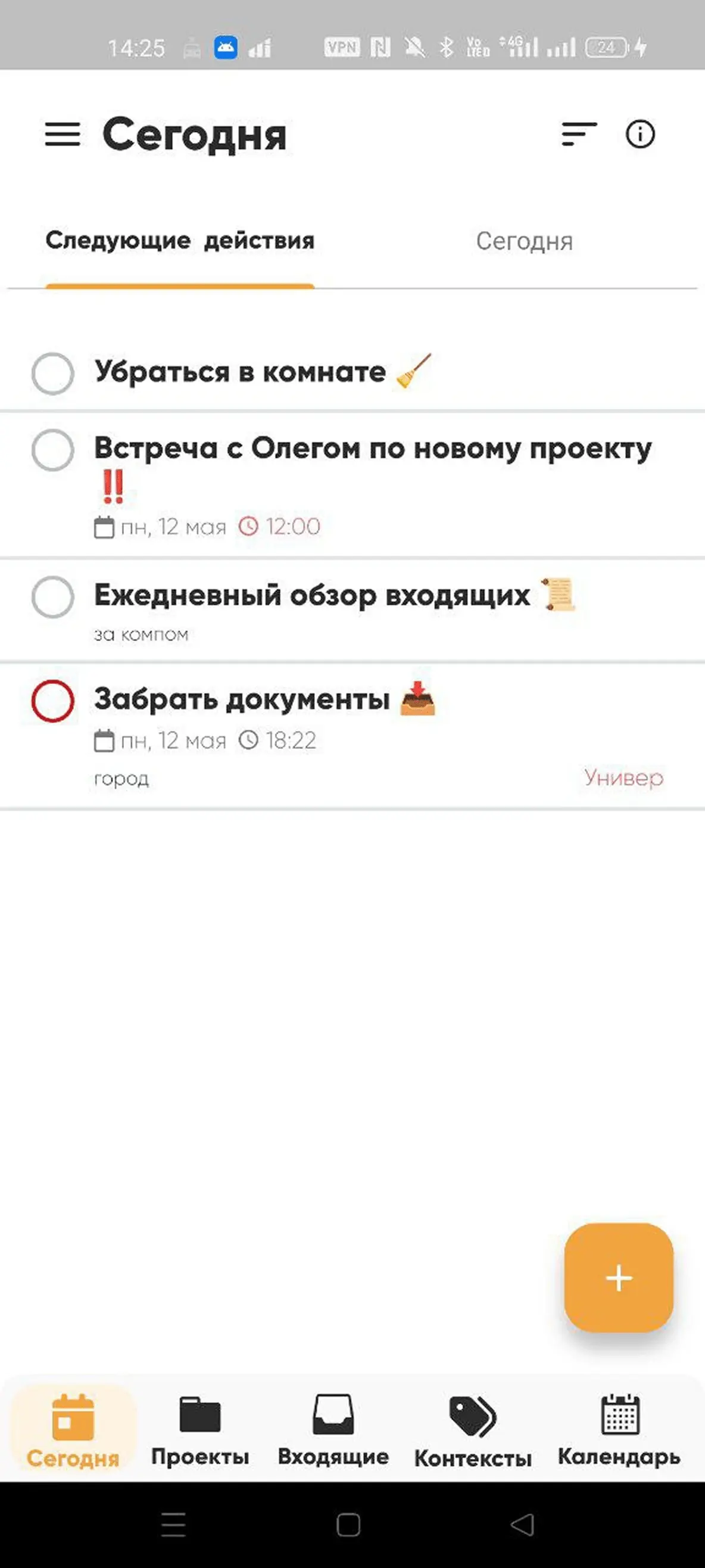Open task Убраться в комнате
Image resolution: width=705 pixels, height=1568 pixels.
pyautogui.click(x=241, y=372)
